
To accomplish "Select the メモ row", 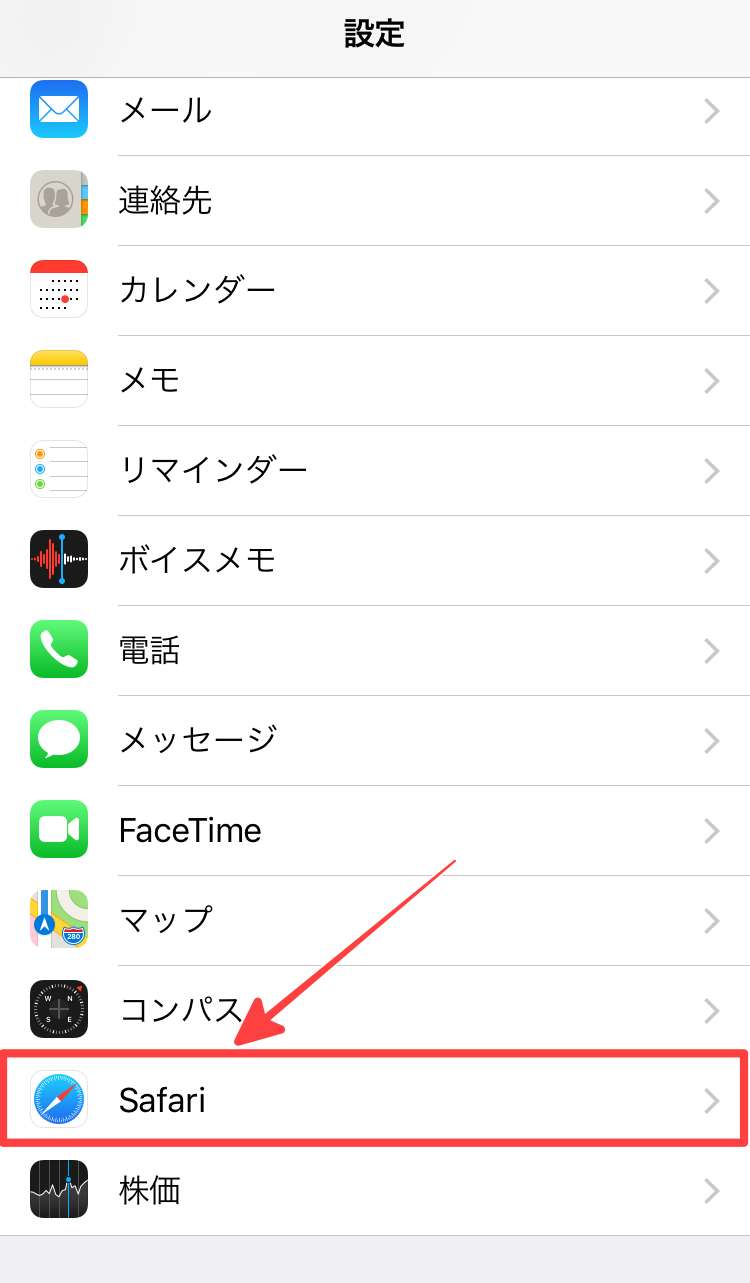I will click(375, 380).
